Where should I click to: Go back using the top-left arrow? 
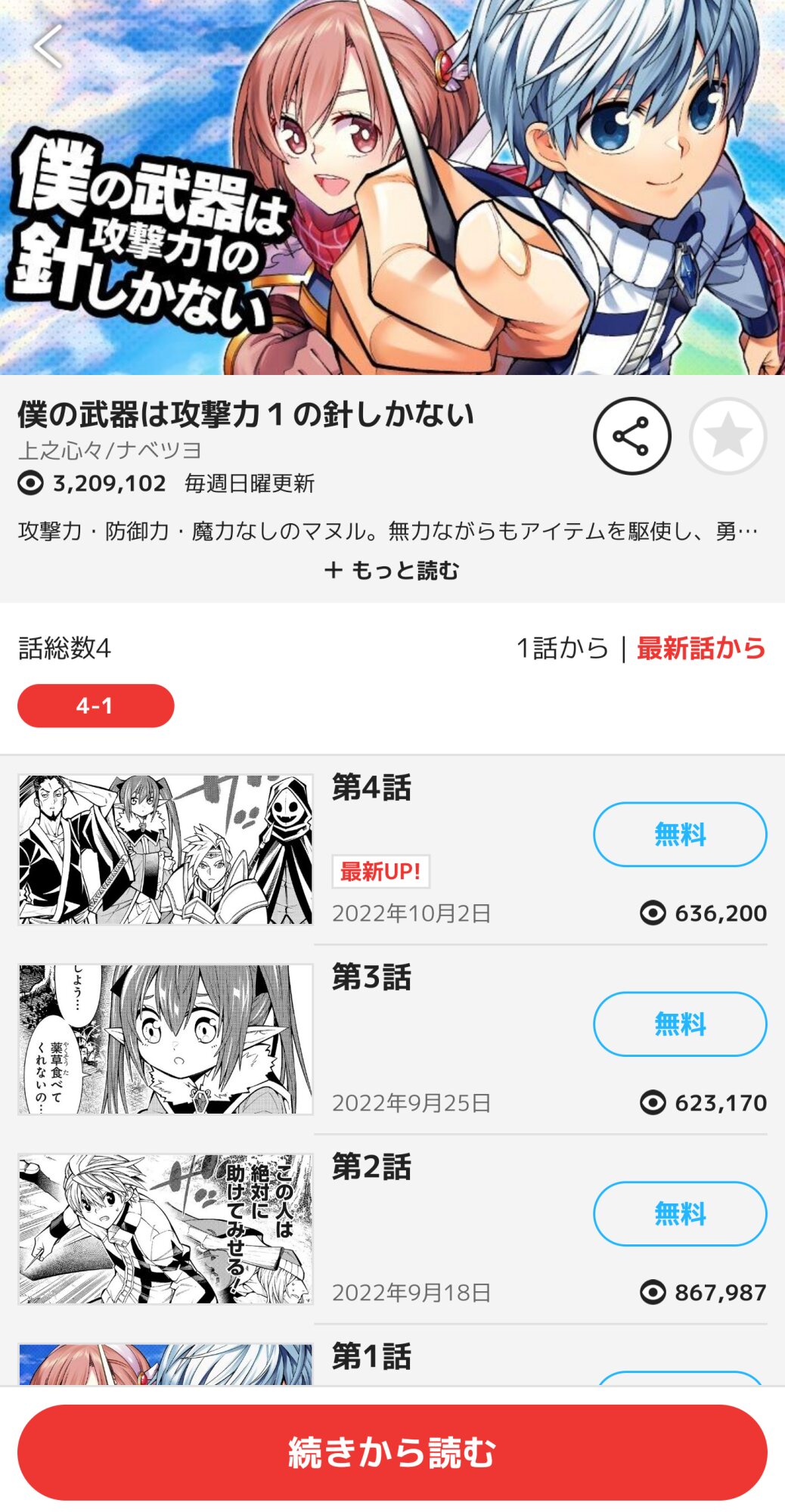[x=48, y=47]
